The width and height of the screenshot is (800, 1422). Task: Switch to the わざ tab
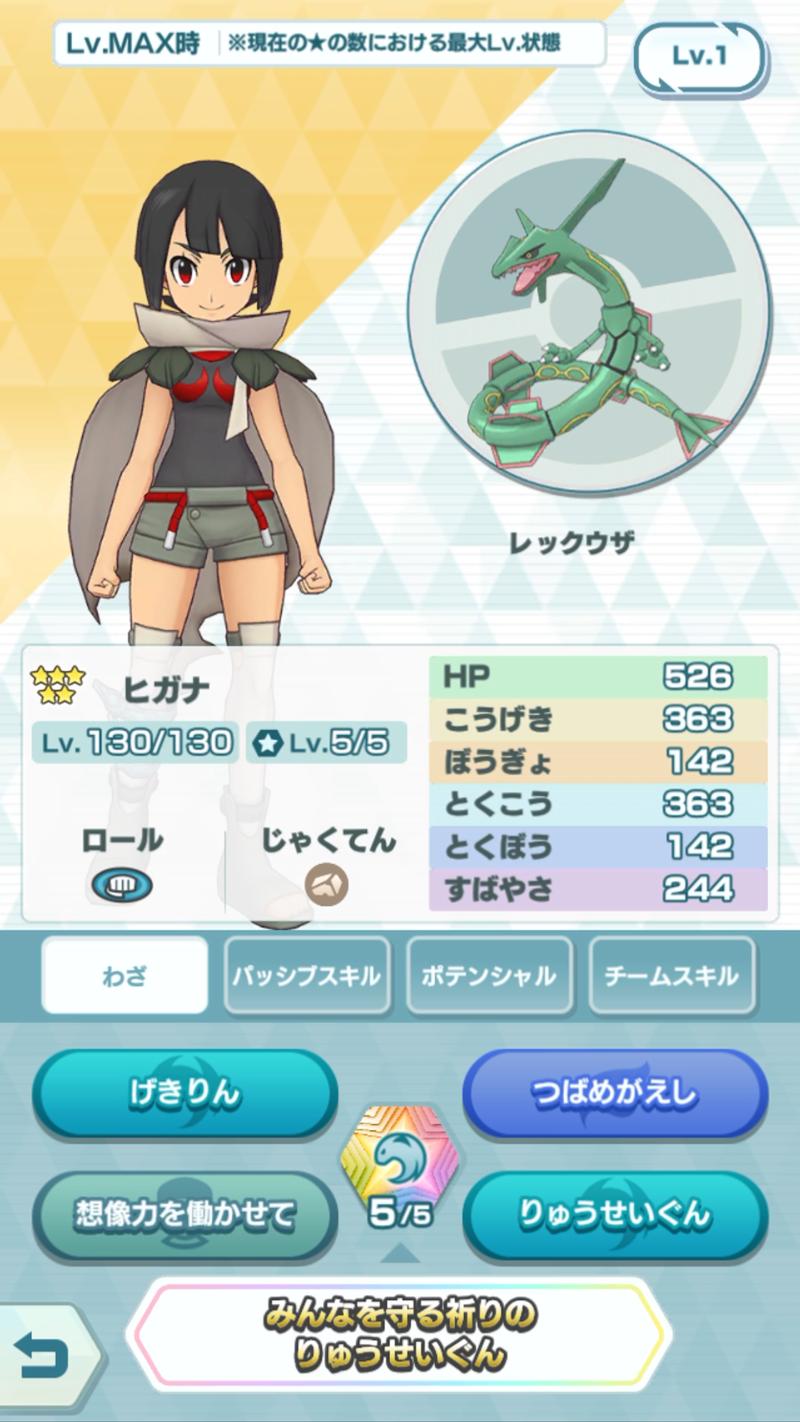[125, 976]
